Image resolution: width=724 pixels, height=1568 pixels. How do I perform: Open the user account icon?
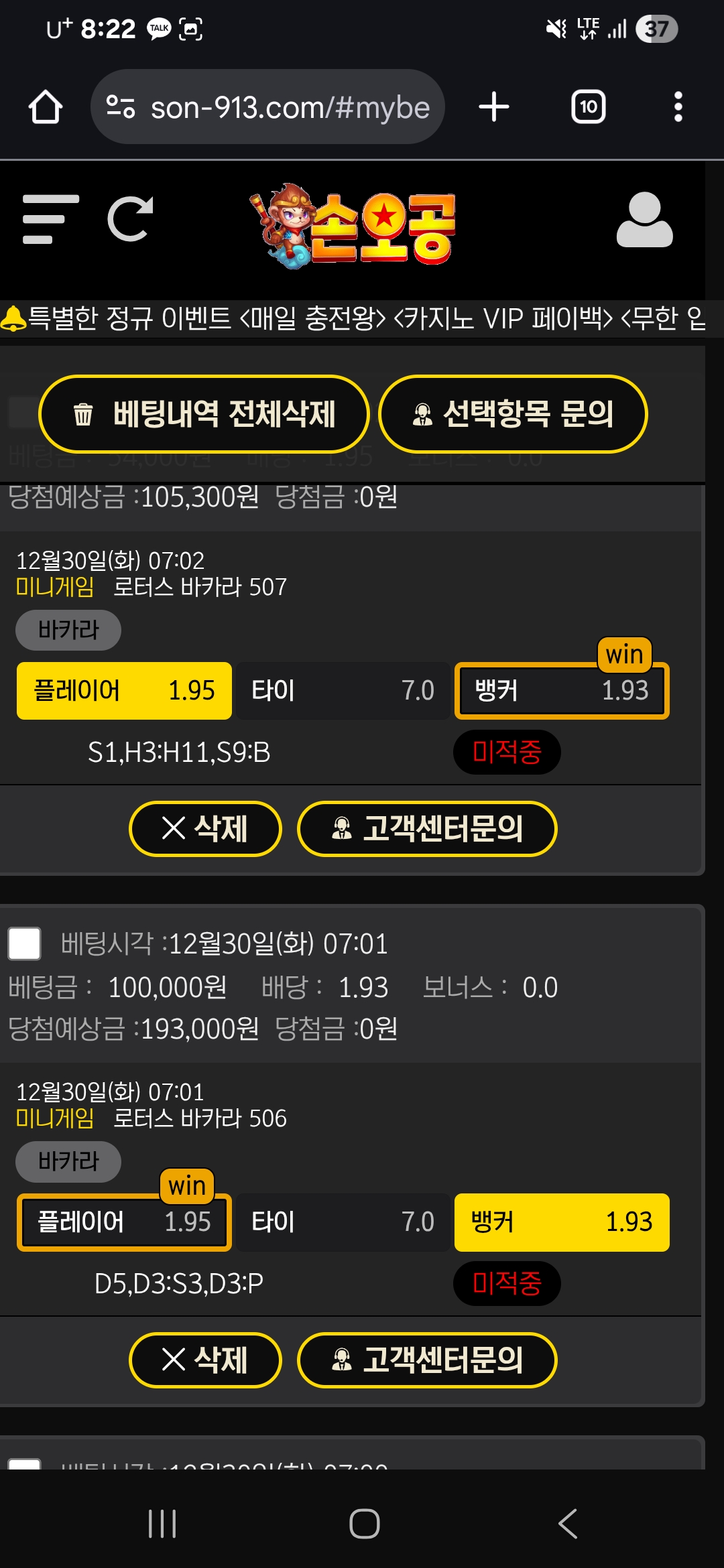[644, 220]
